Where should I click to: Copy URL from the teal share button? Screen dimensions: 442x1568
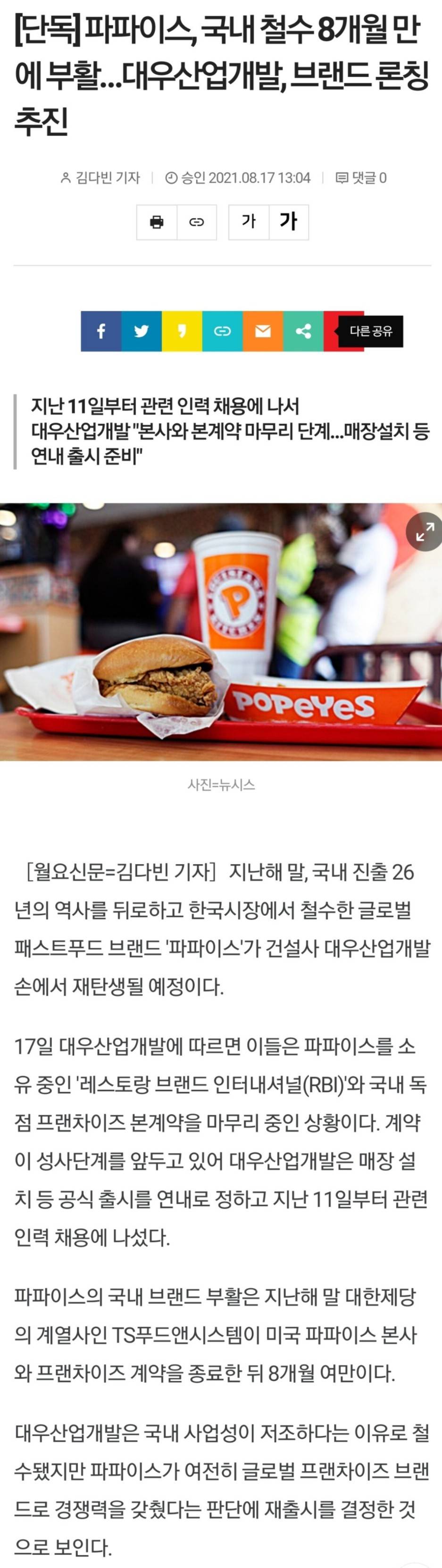pos(222,331)
